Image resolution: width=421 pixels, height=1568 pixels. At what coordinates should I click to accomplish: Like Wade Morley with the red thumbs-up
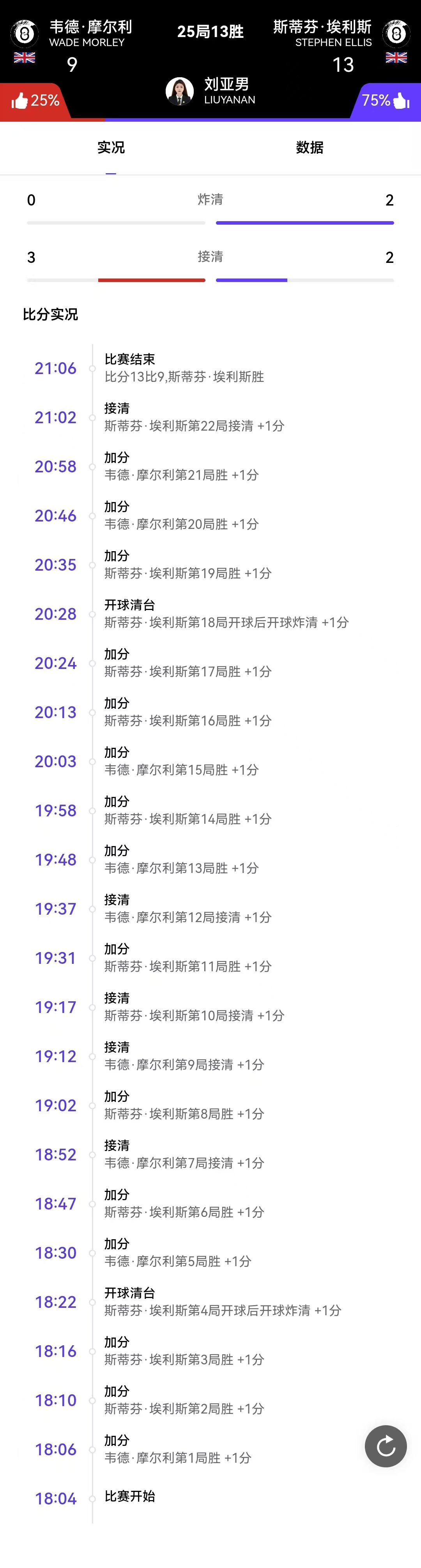21,100
